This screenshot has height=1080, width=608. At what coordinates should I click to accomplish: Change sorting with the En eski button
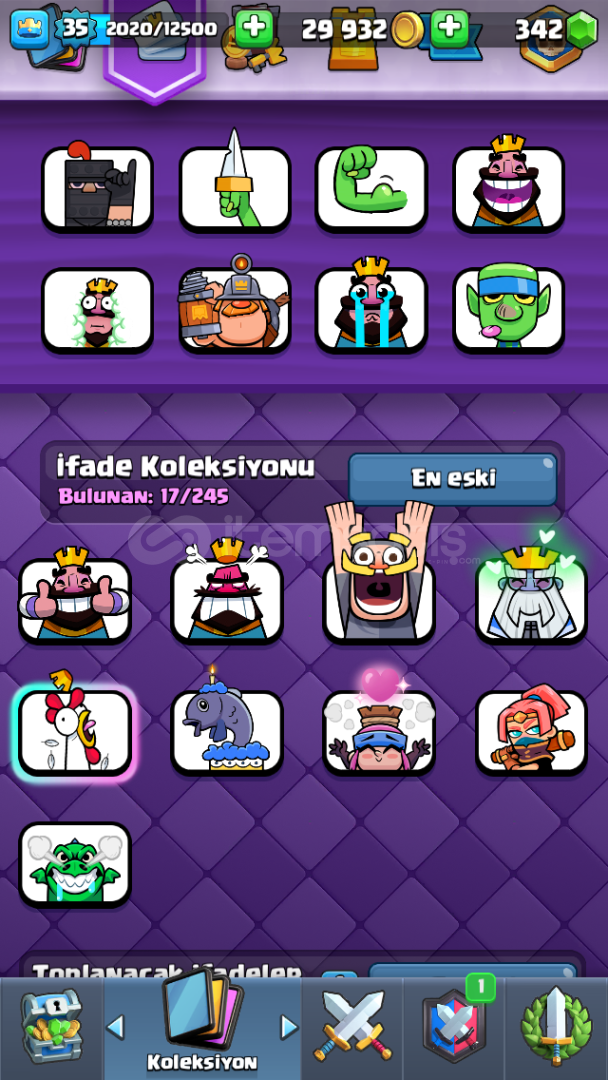(452, 479)
